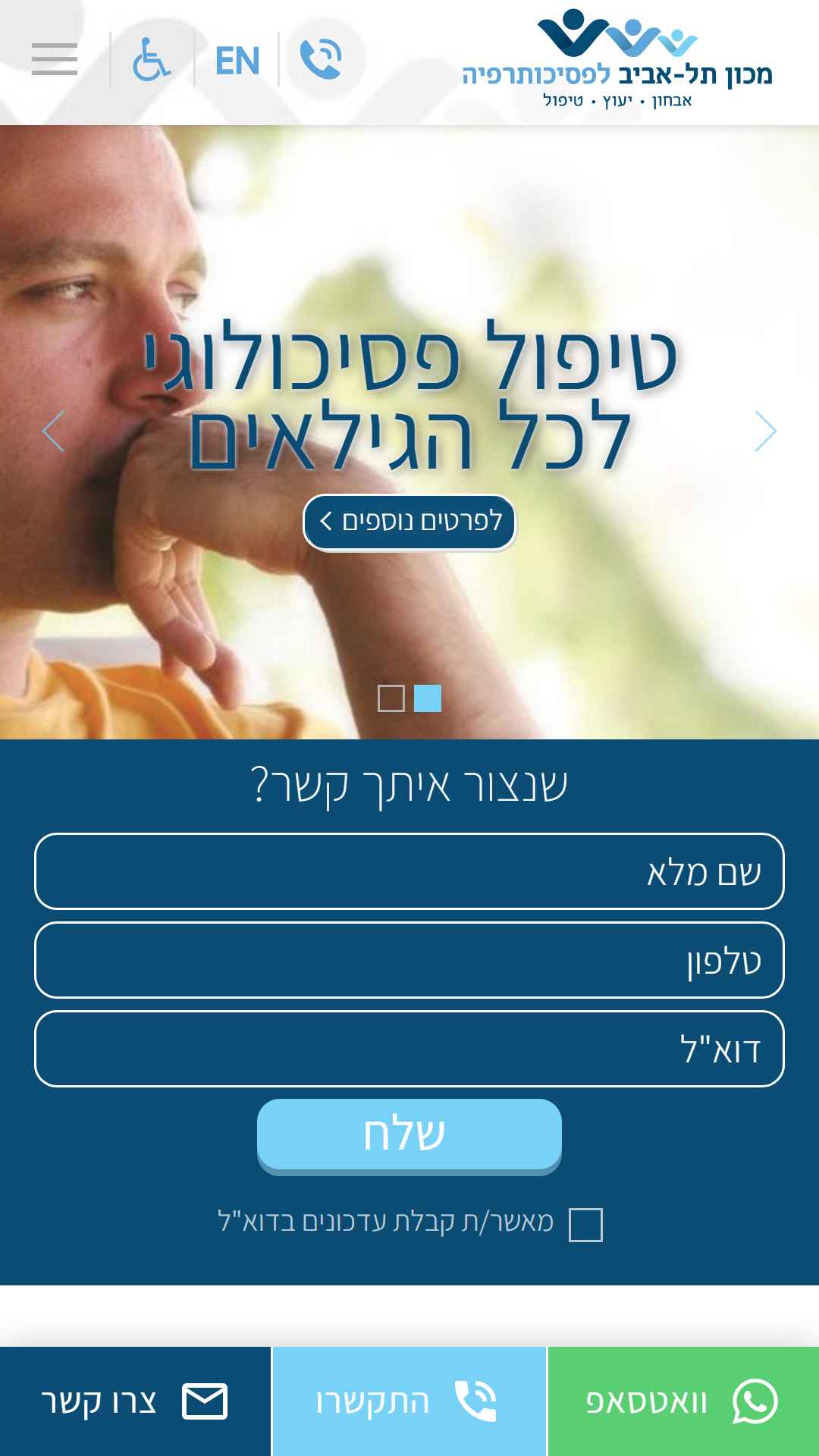Tap התקשרו to call the institute

click(409, 1401)
